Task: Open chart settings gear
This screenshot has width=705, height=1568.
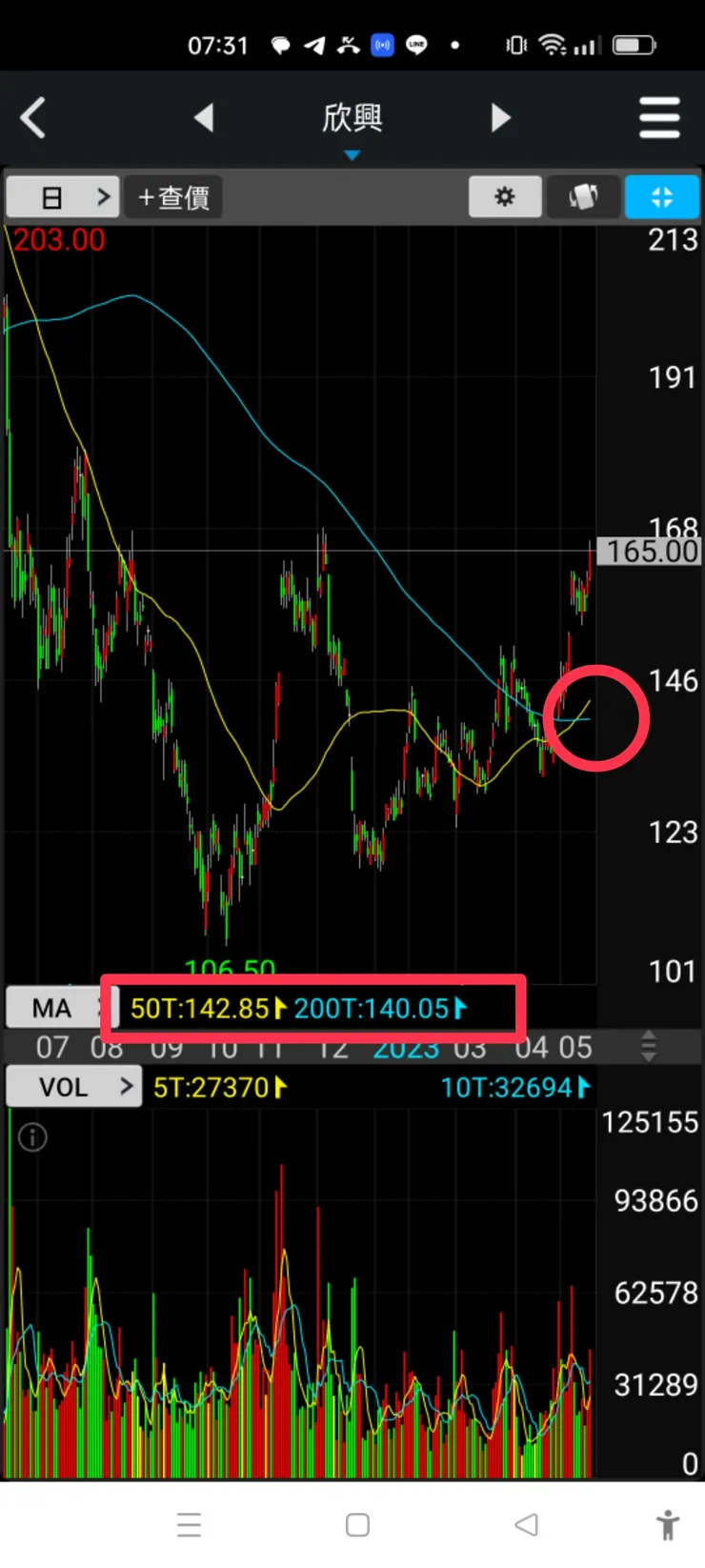Action: click(505, 197)
